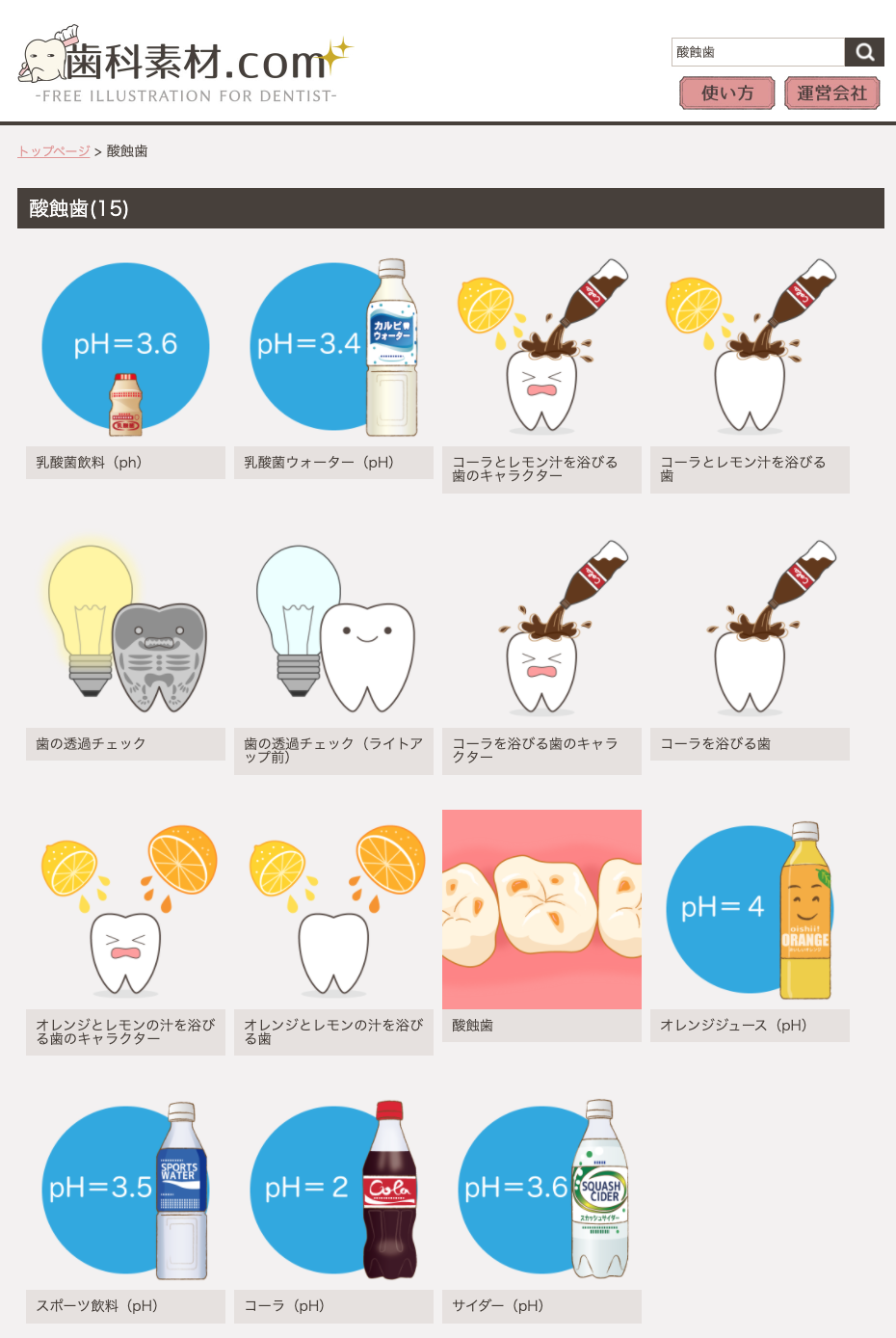Select the オレンジジュース（pH） illustration
The image size is (896, 1338).
(x=750, y=910)
